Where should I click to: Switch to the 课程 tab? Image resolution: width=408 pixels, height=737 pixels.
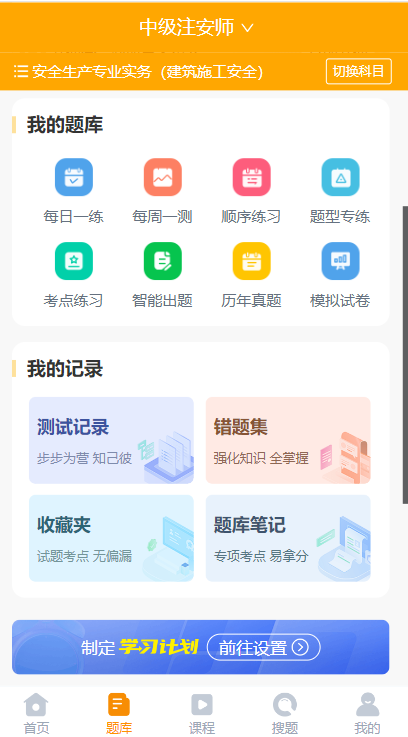[x=202, y=713]
